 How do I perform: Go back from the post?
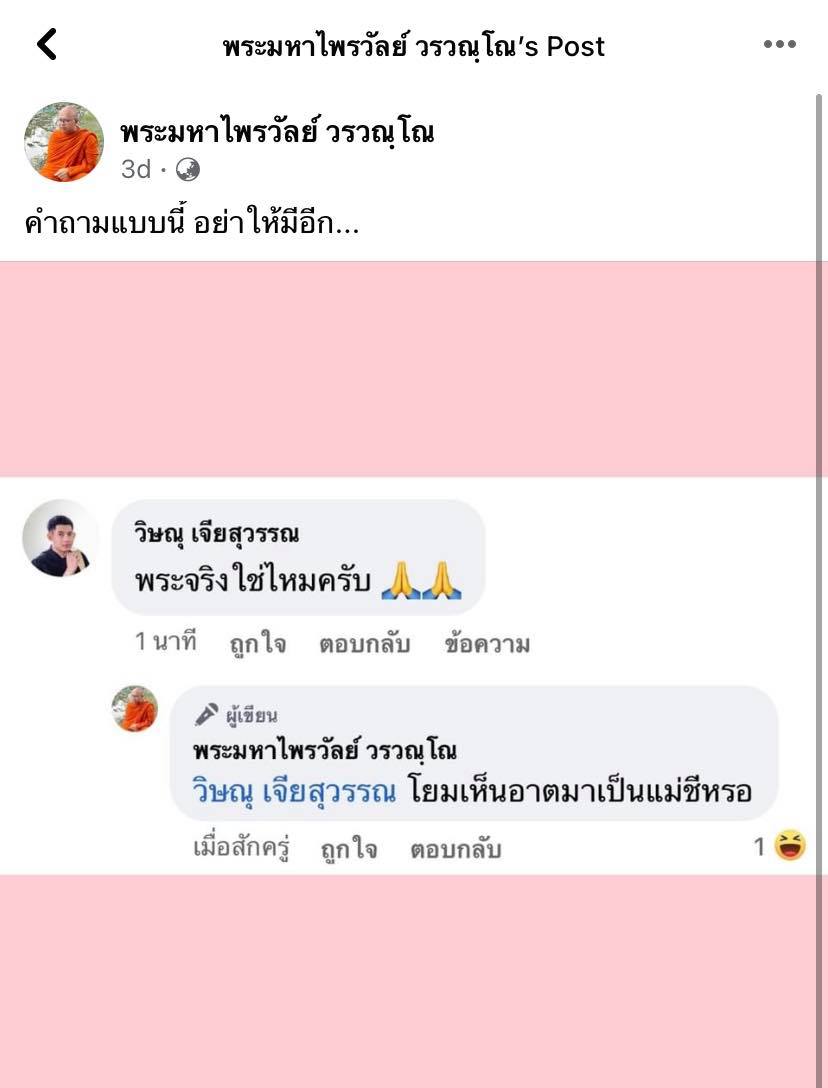point(46,44)
